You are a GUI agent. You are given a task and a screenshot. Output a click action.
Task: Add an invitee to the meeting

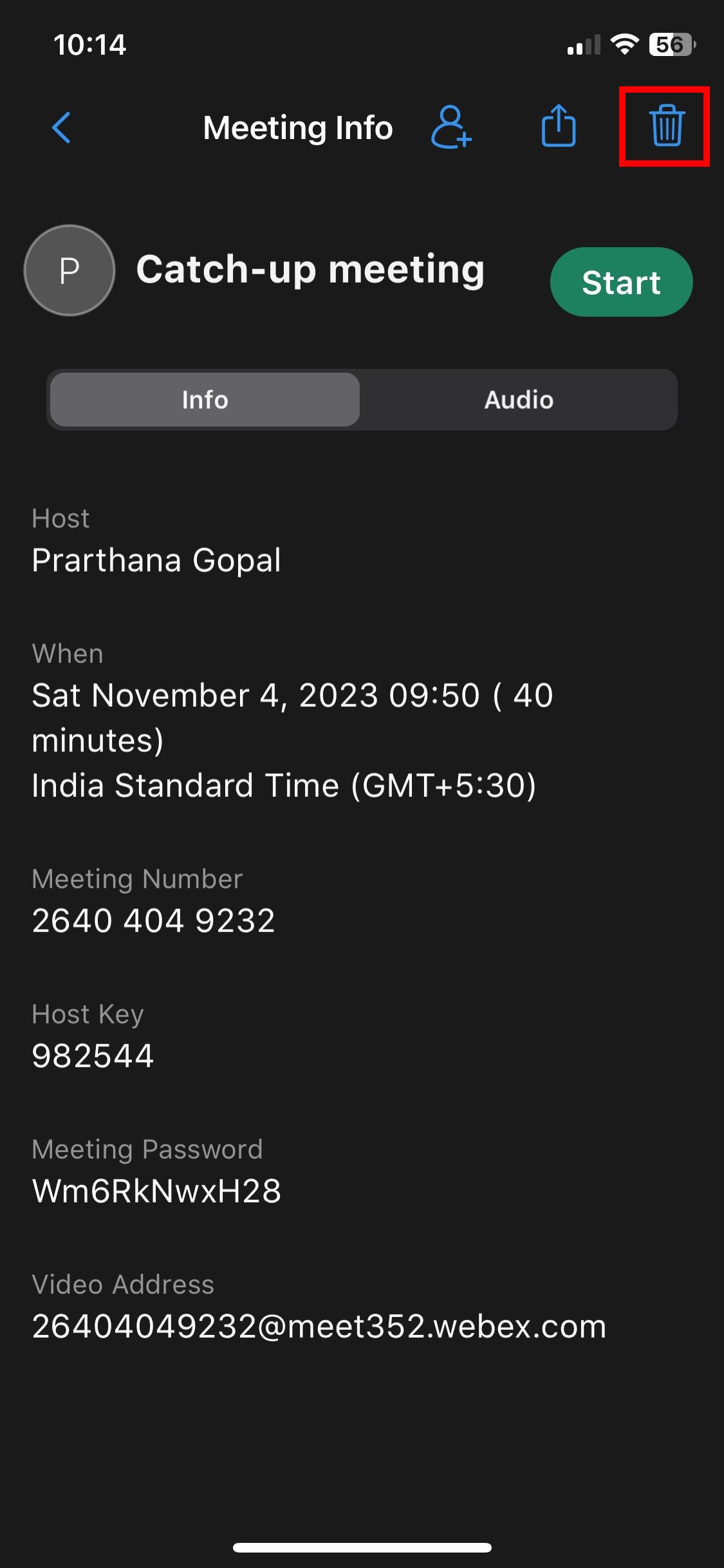click(451, 127)
